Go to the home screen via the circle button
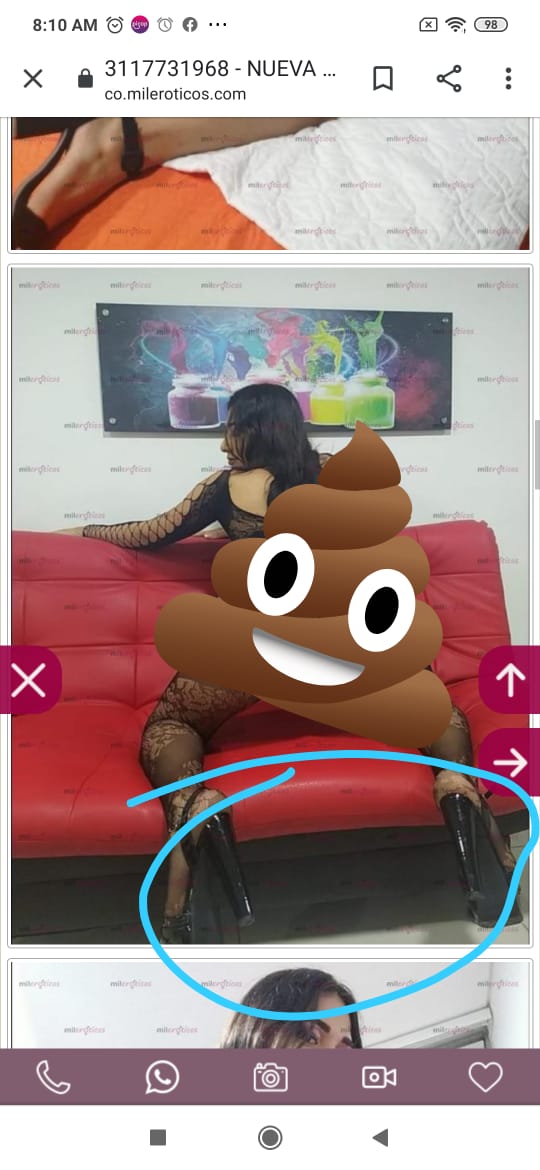 point(270,1137)
